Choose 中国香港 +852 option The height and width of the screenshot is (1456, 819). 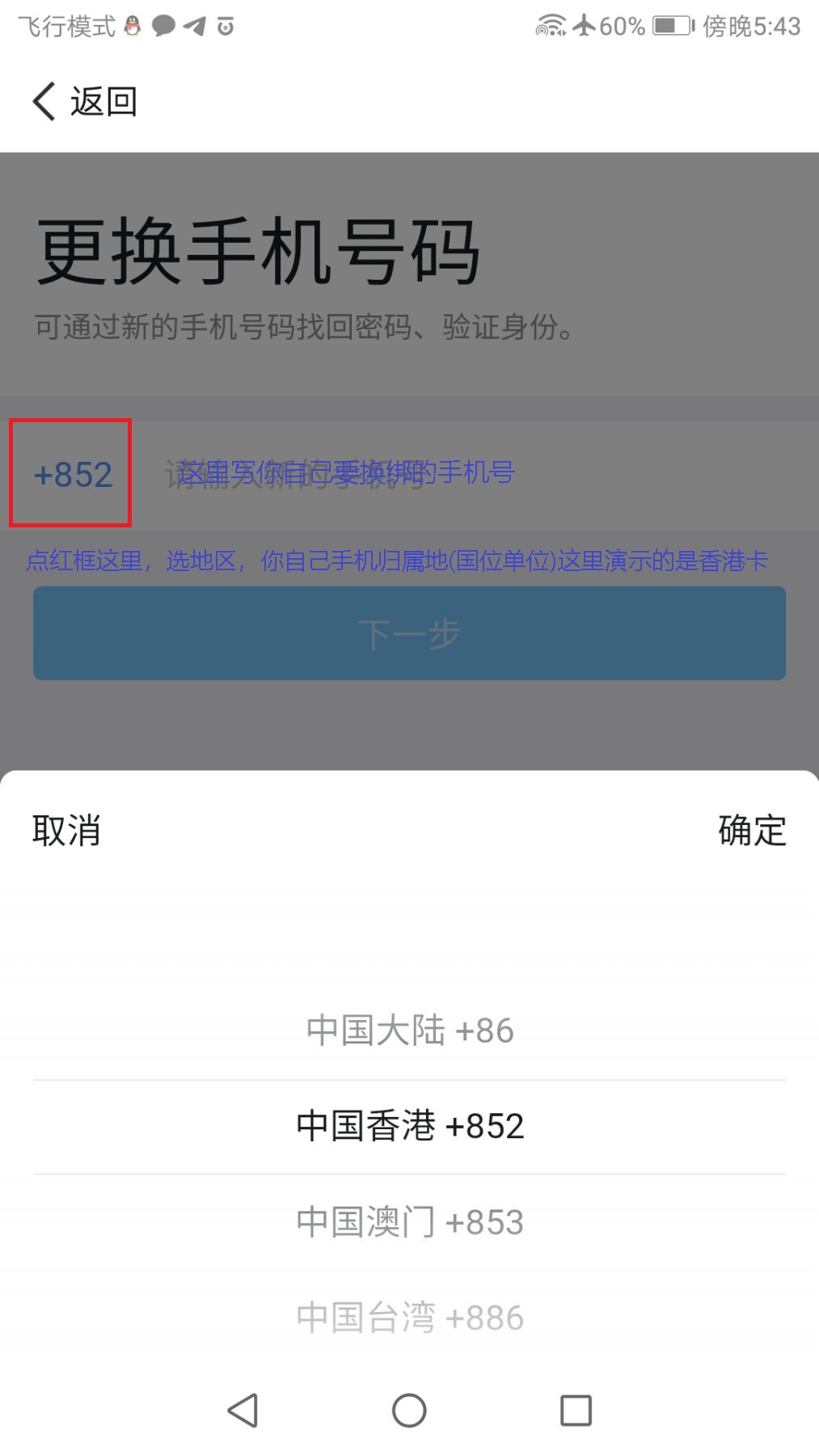coord(409,1126)
